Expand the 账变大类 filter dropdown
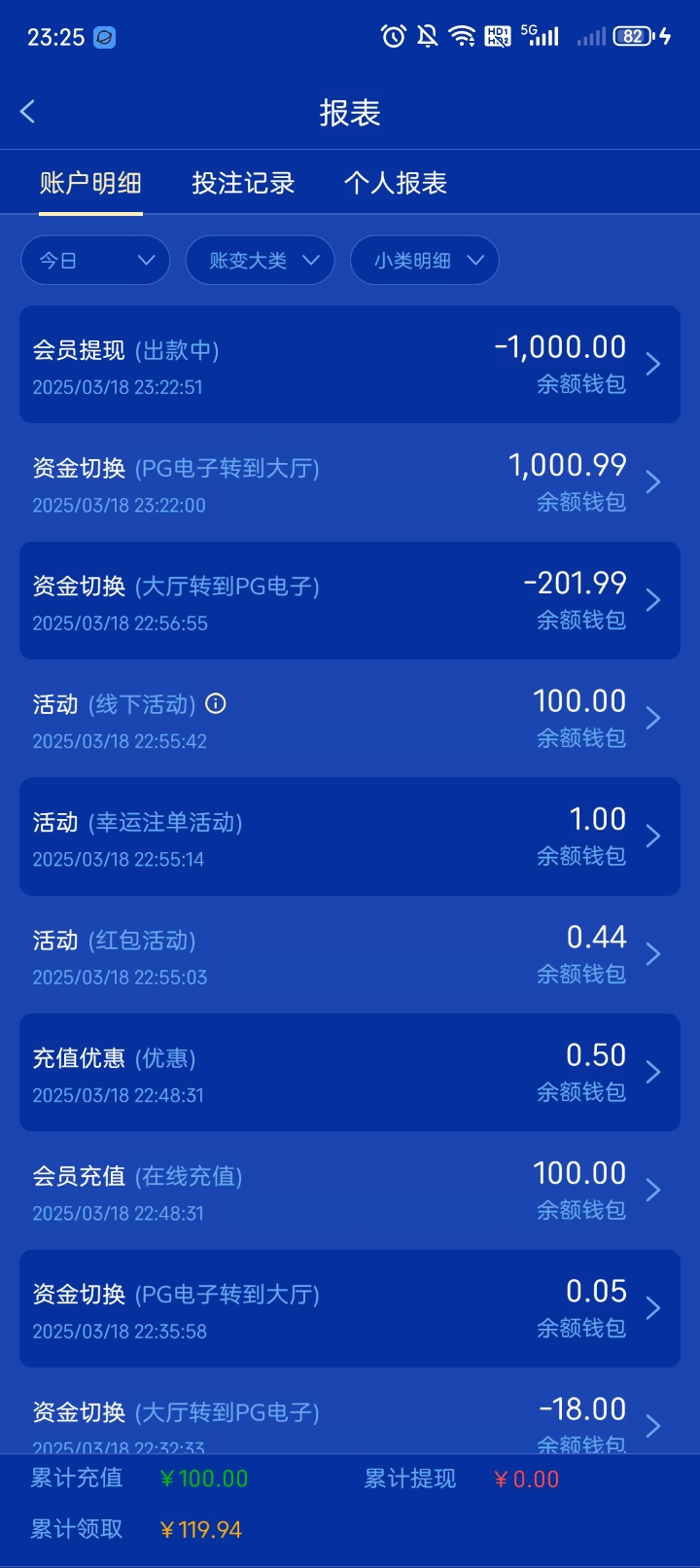700x1568 pixels. pyautogui.click(x=260, y=261)
